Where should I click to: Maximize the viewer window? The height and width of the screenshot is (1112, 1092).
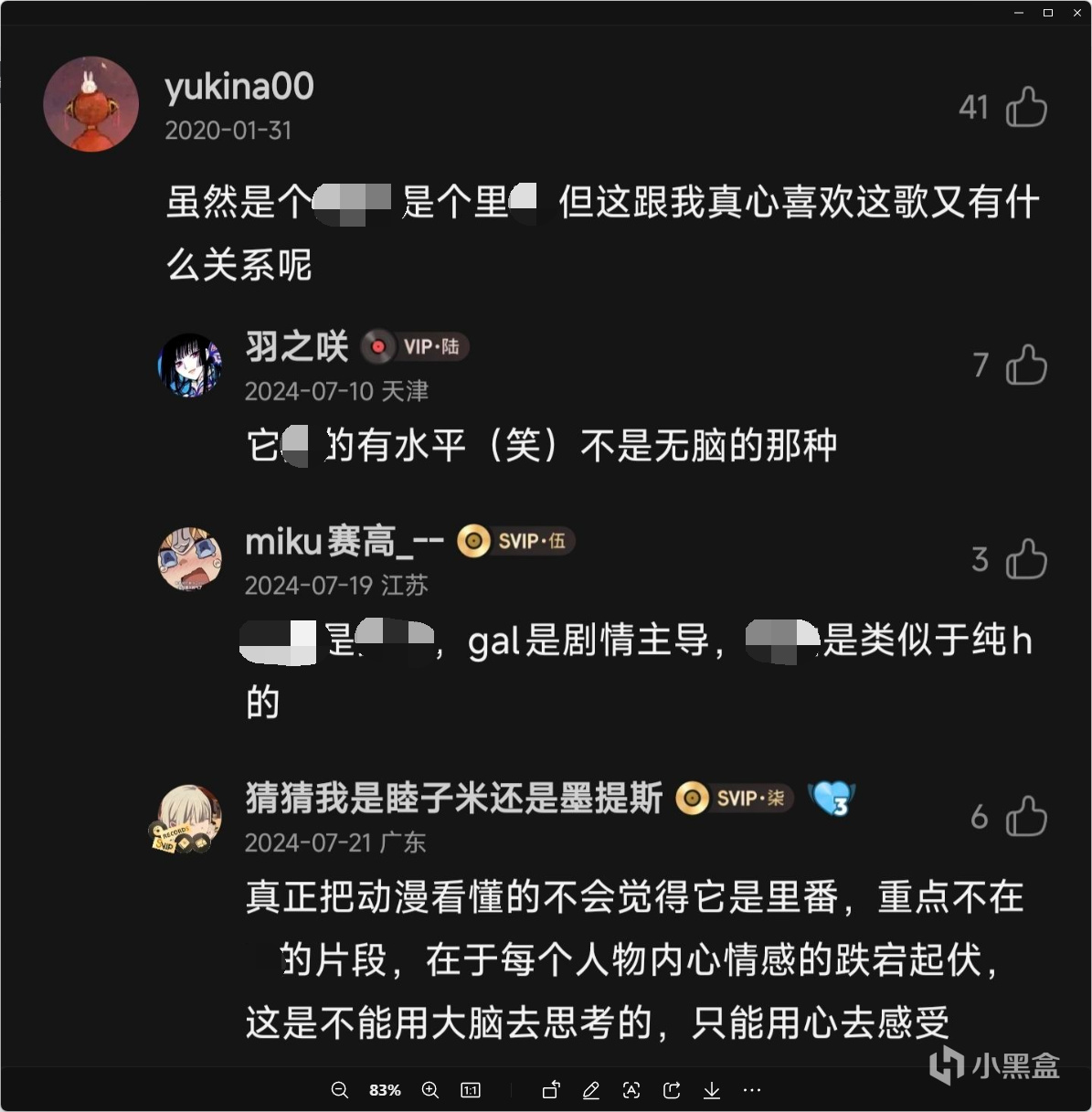click(x=1048, y=13)
